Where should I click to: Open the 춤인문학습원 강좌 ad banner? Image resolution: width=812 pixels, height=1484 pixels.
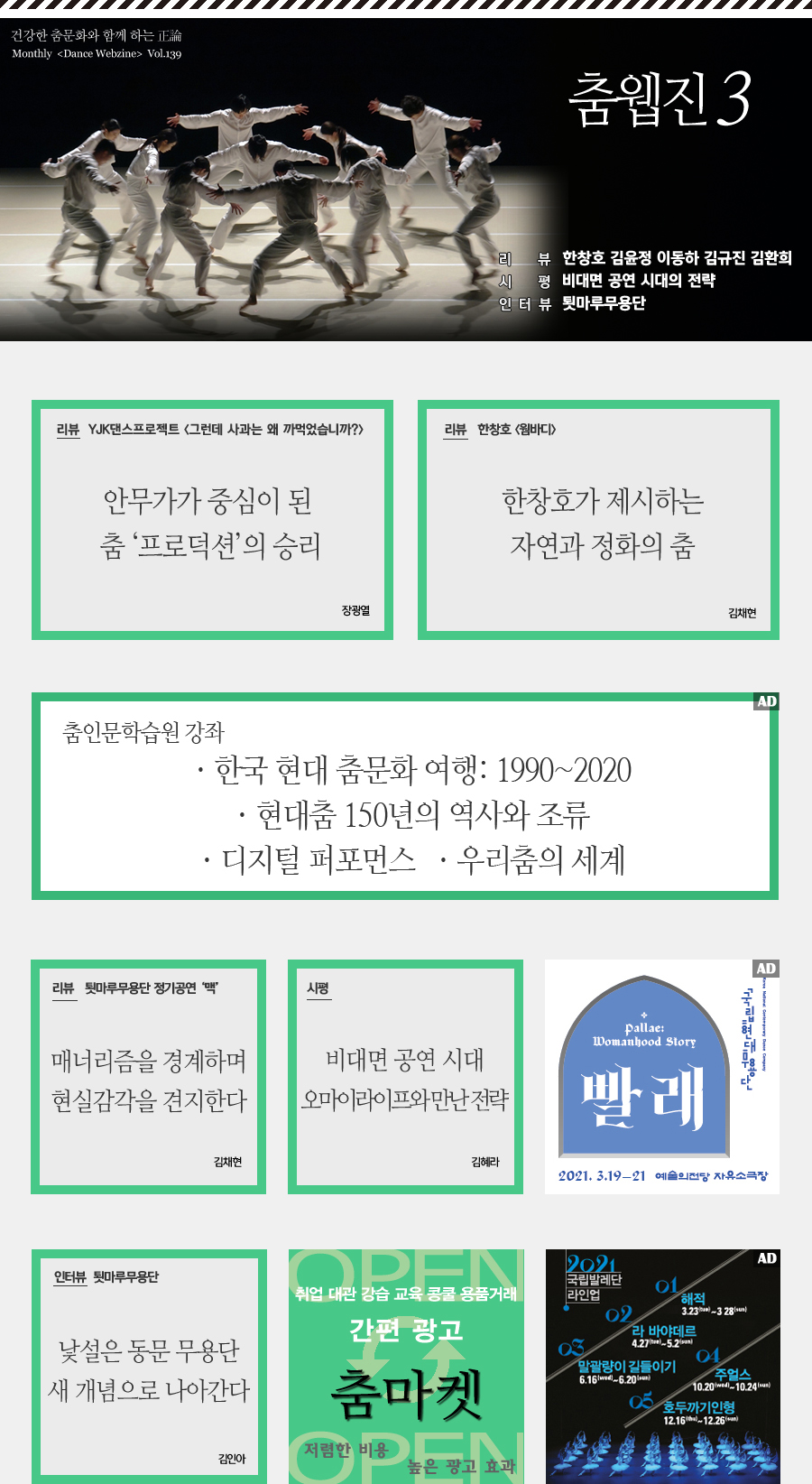[x=405, y=796]
